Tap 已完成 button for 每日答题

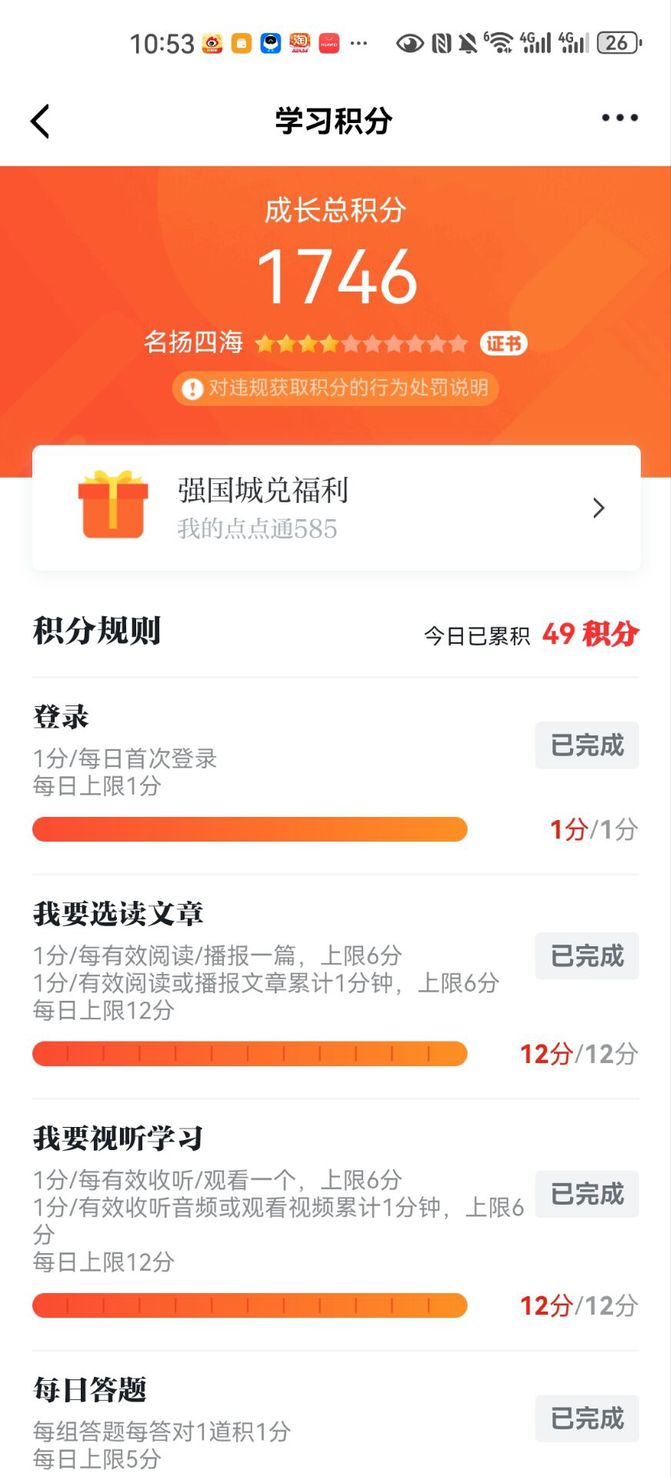click(x=587, y=1418)
